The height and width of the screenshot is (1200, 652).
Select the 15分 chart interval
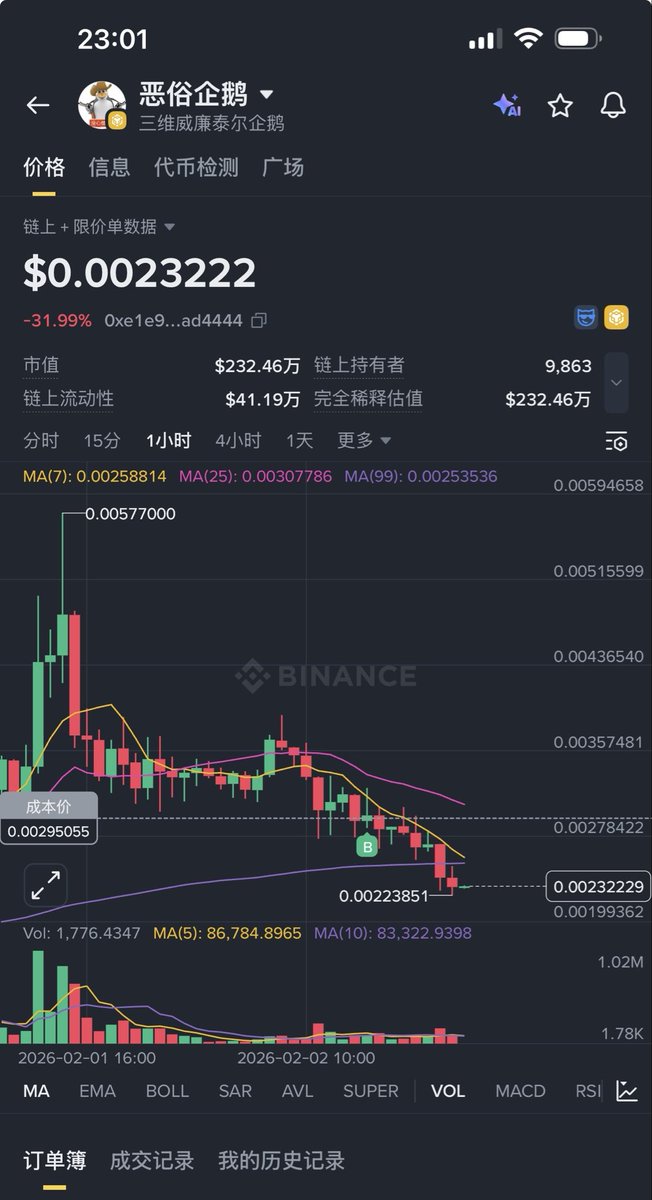point(101,440)
